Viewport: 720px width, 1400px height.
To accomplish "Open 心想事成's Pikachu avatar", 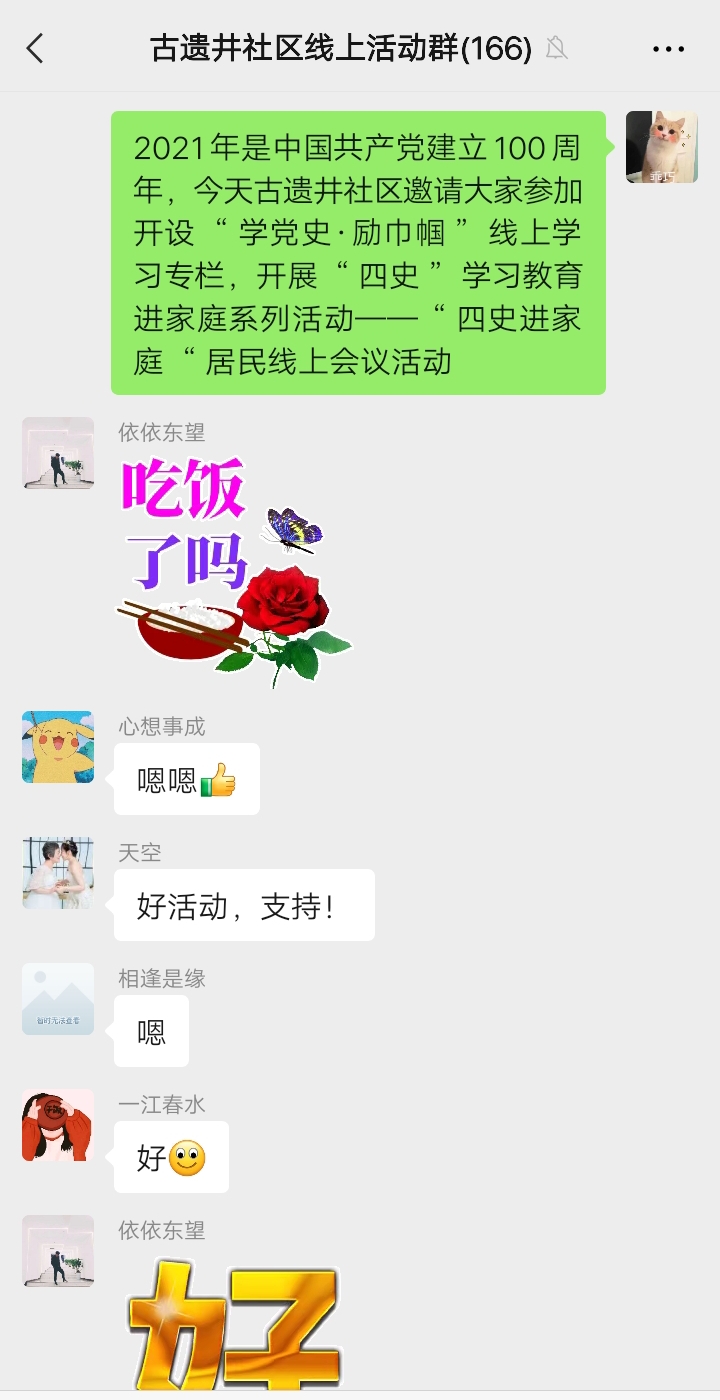I will (58, 747).
